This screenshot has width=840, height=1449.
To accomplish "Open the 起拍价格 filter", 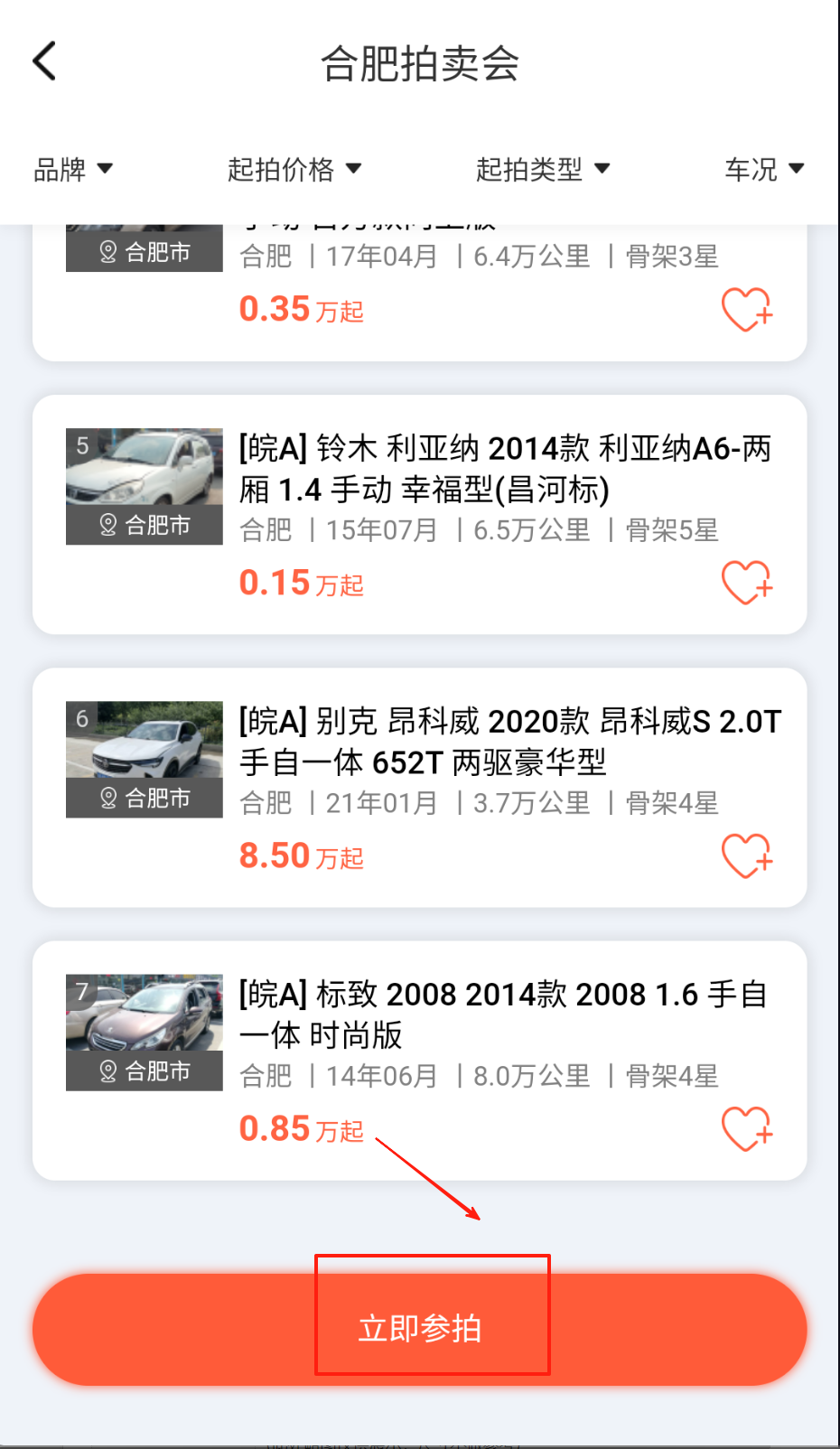I will tap(294, 169).
